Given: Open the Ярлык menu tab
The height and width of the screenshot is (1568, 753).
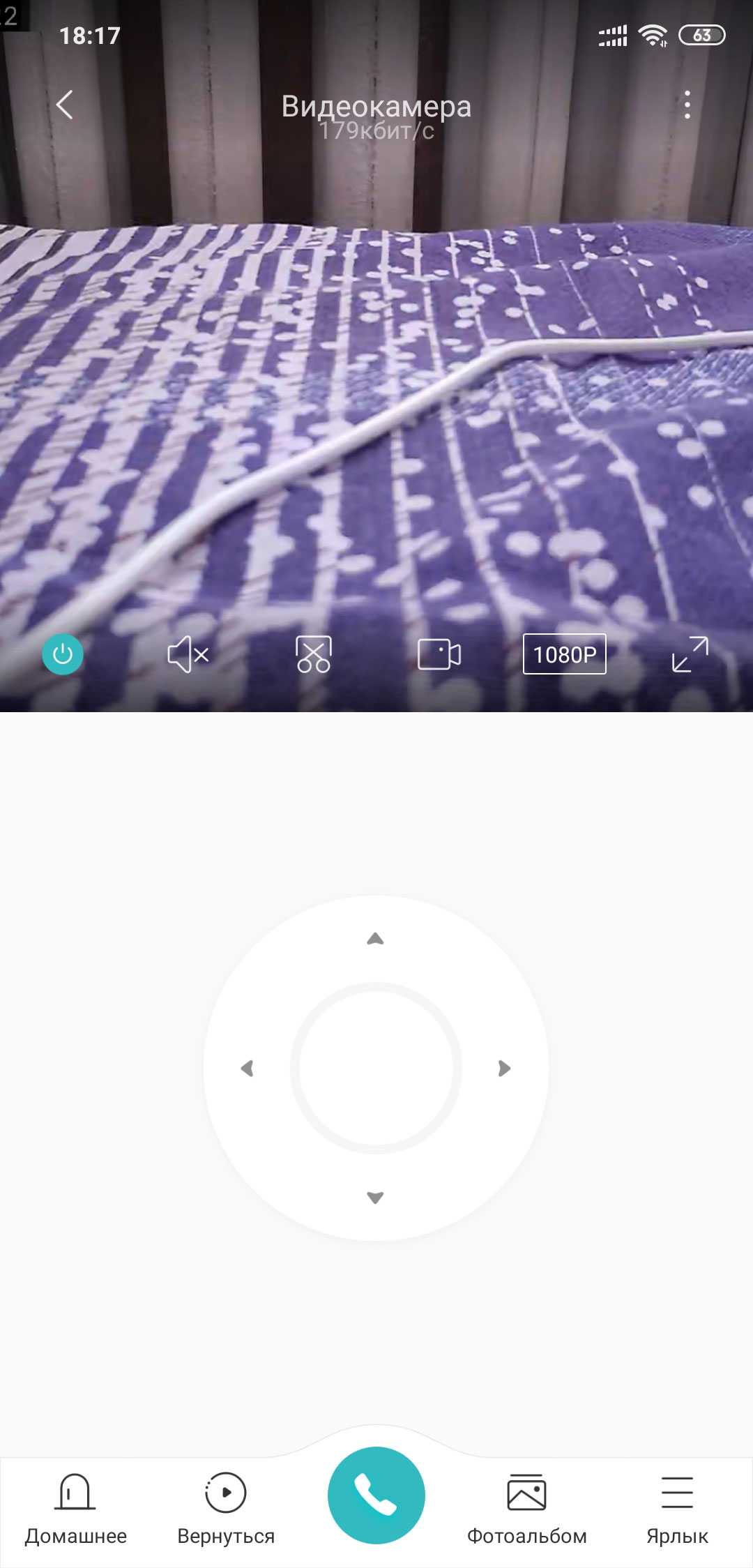Looking at the screenshot, I should tap(677, 1507).
